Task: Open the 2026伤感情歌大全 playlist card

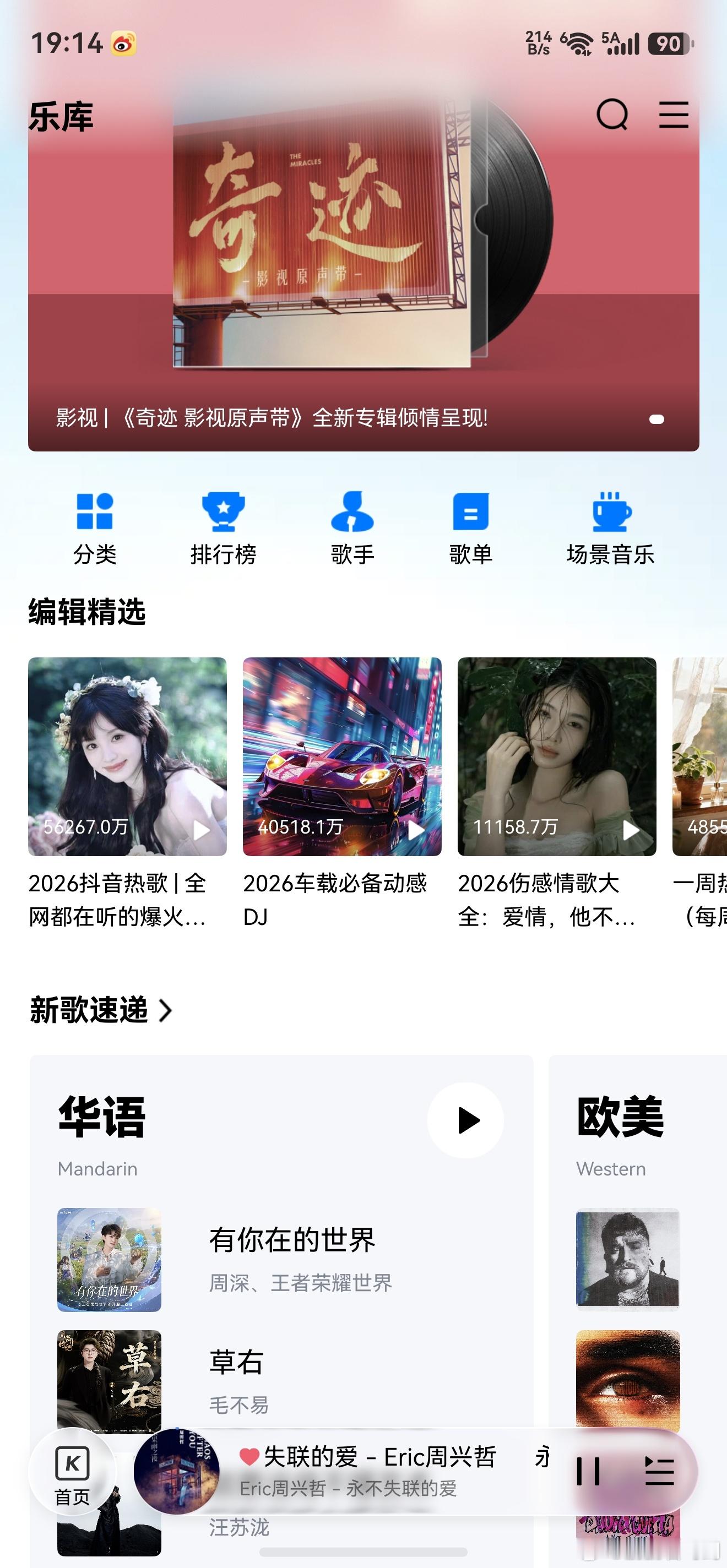Action: coord(556,756)
